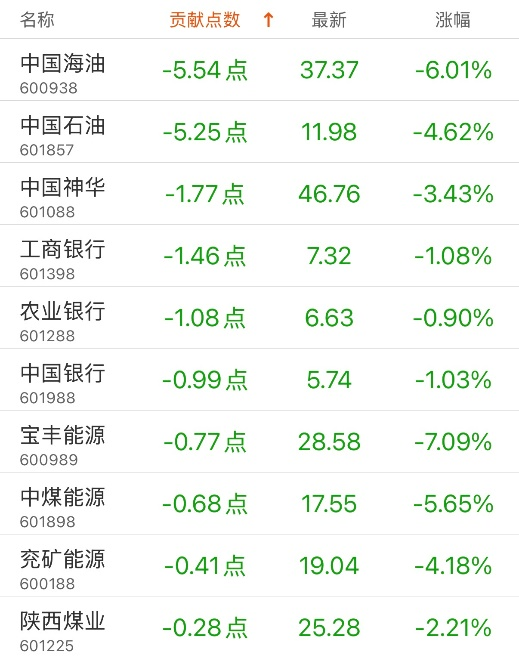Screen dimensions: 519x658
Task: Open 中国海油 600938 stock details
Action: (x=259, y=70)
